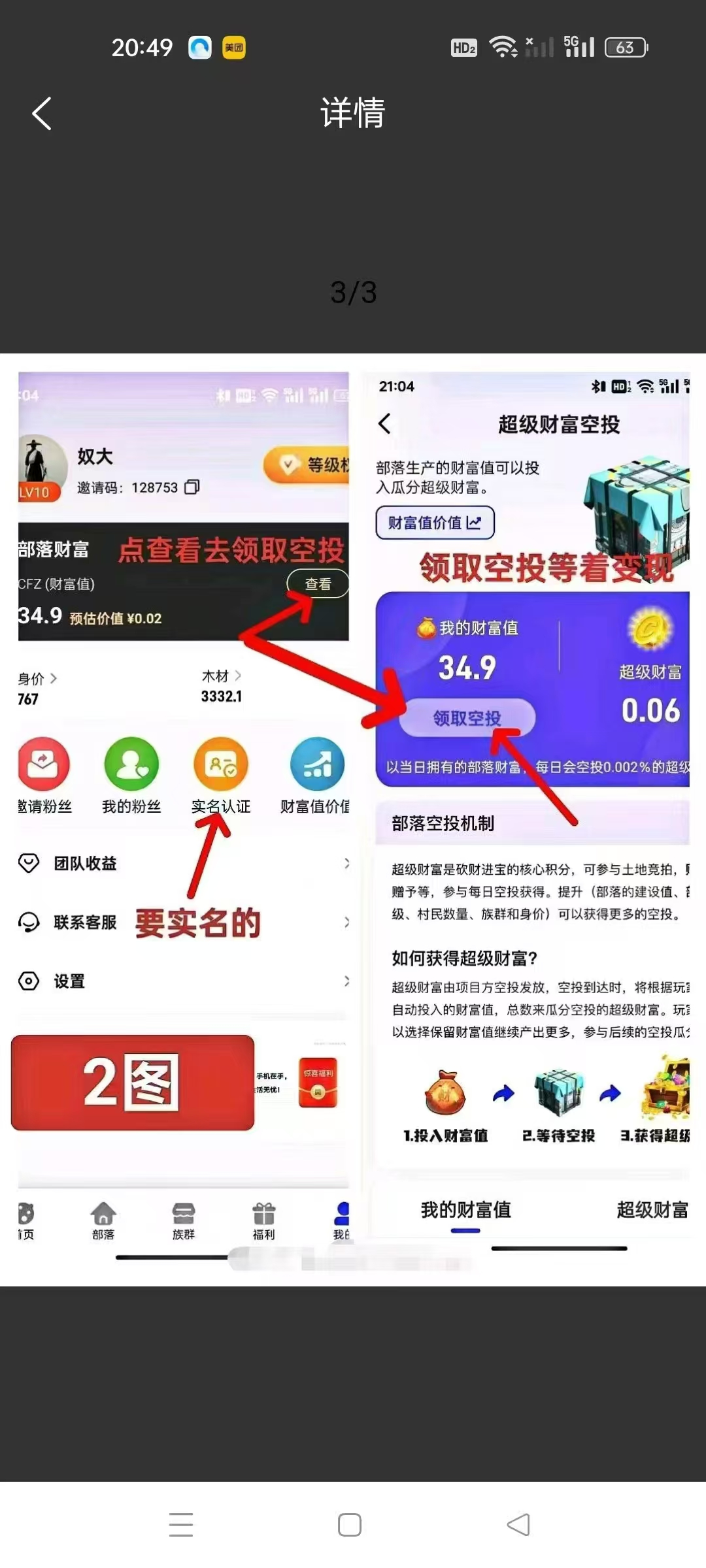Image resolution: width=706 pixels, height=1568 pixels.
Task: Go to the system home screen
Action: [x=350, y=1524]
